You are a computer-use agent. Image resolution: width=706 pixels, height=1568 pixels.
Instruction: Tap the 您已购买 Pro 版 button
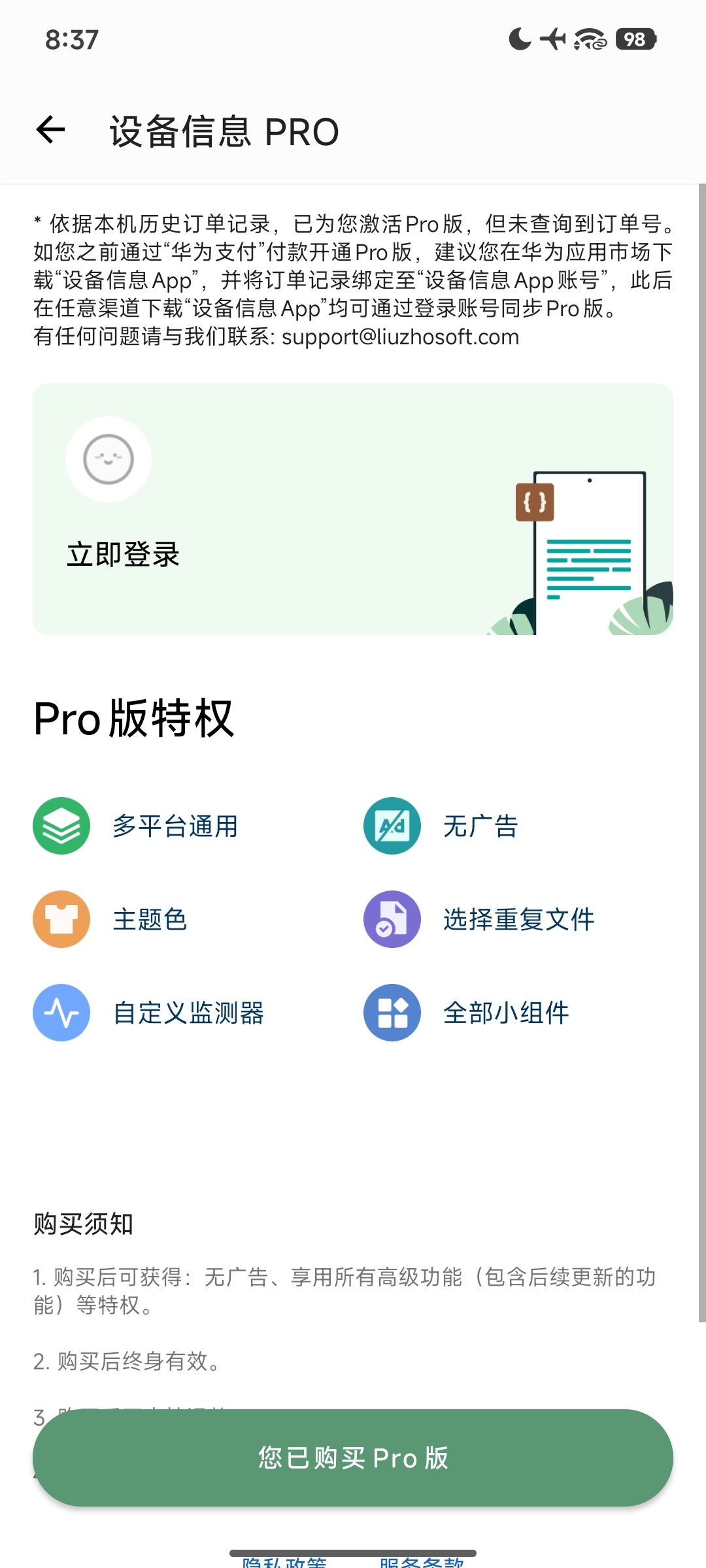point(353,1458)
